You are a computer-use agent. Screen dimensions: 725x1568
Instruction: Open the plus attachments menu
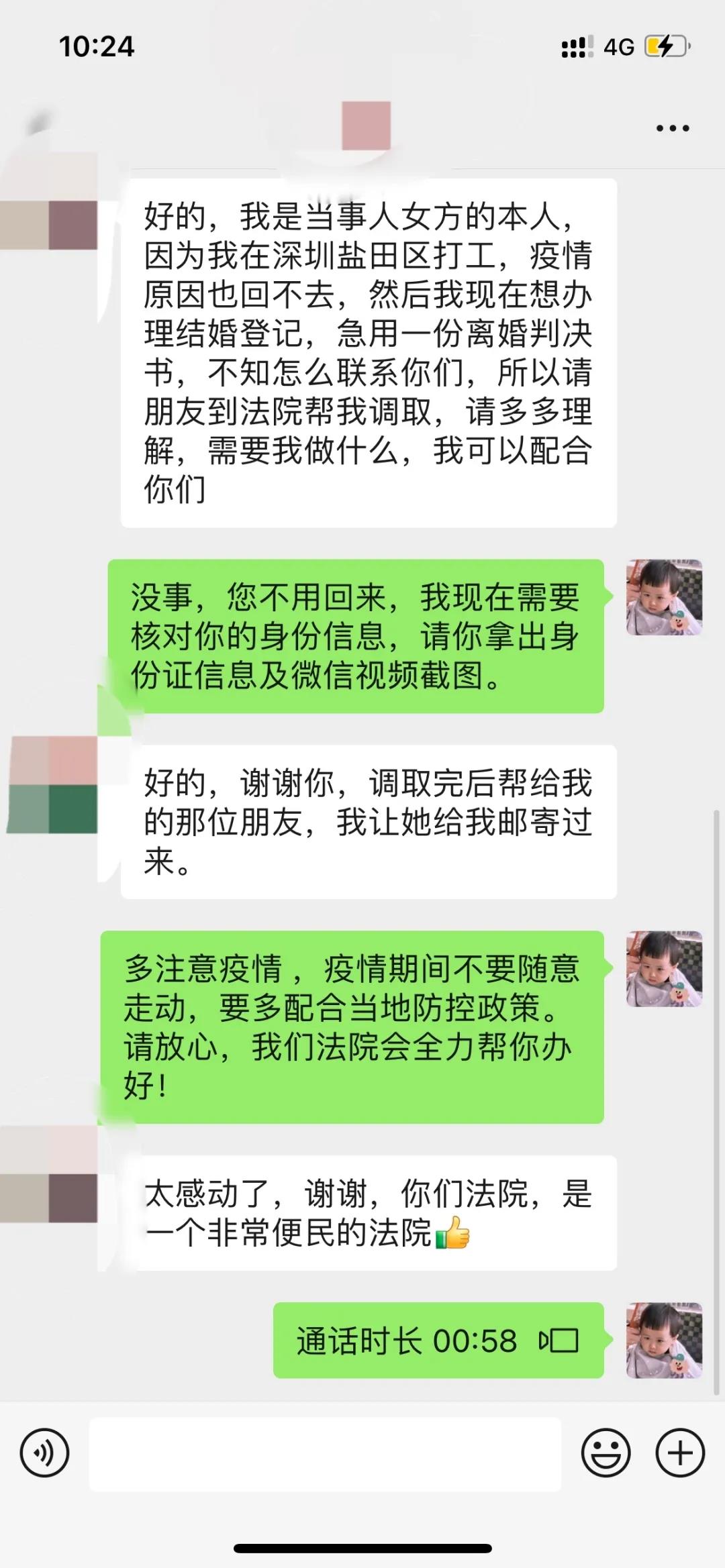pyautogui.click(x=679, y=1453)
